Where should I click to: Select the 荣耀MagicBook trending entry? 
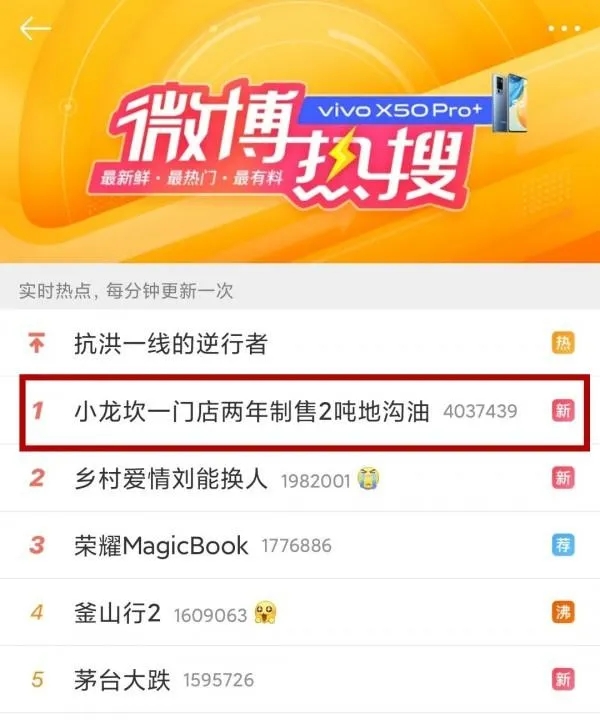[x=162, y=546]
